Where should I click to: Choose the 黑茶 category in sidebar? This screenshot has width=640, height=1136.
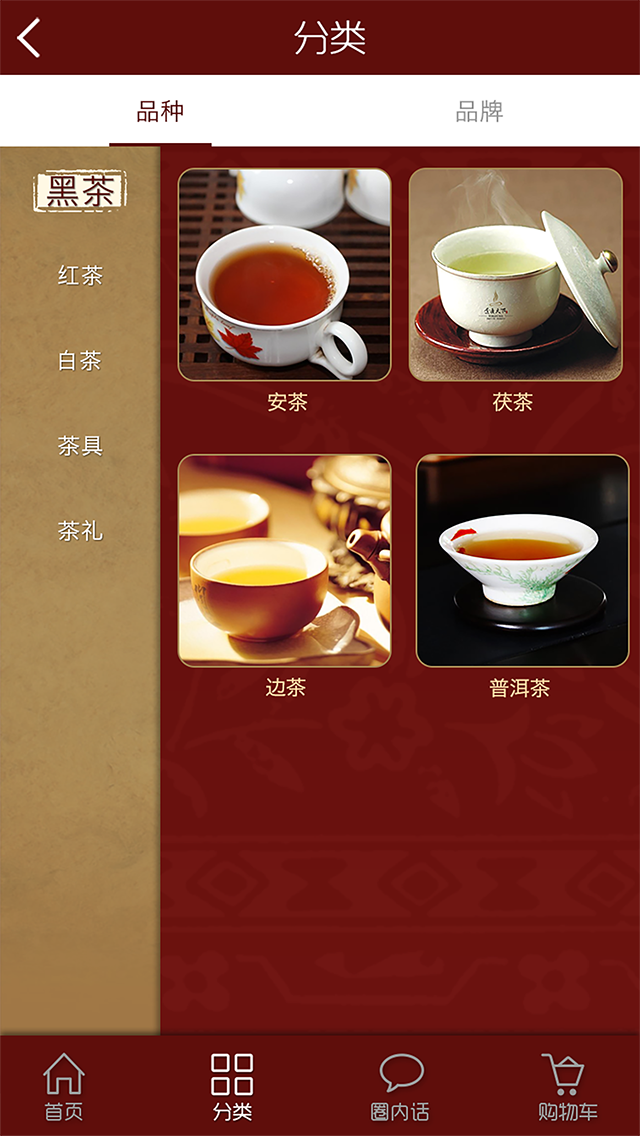80,191
